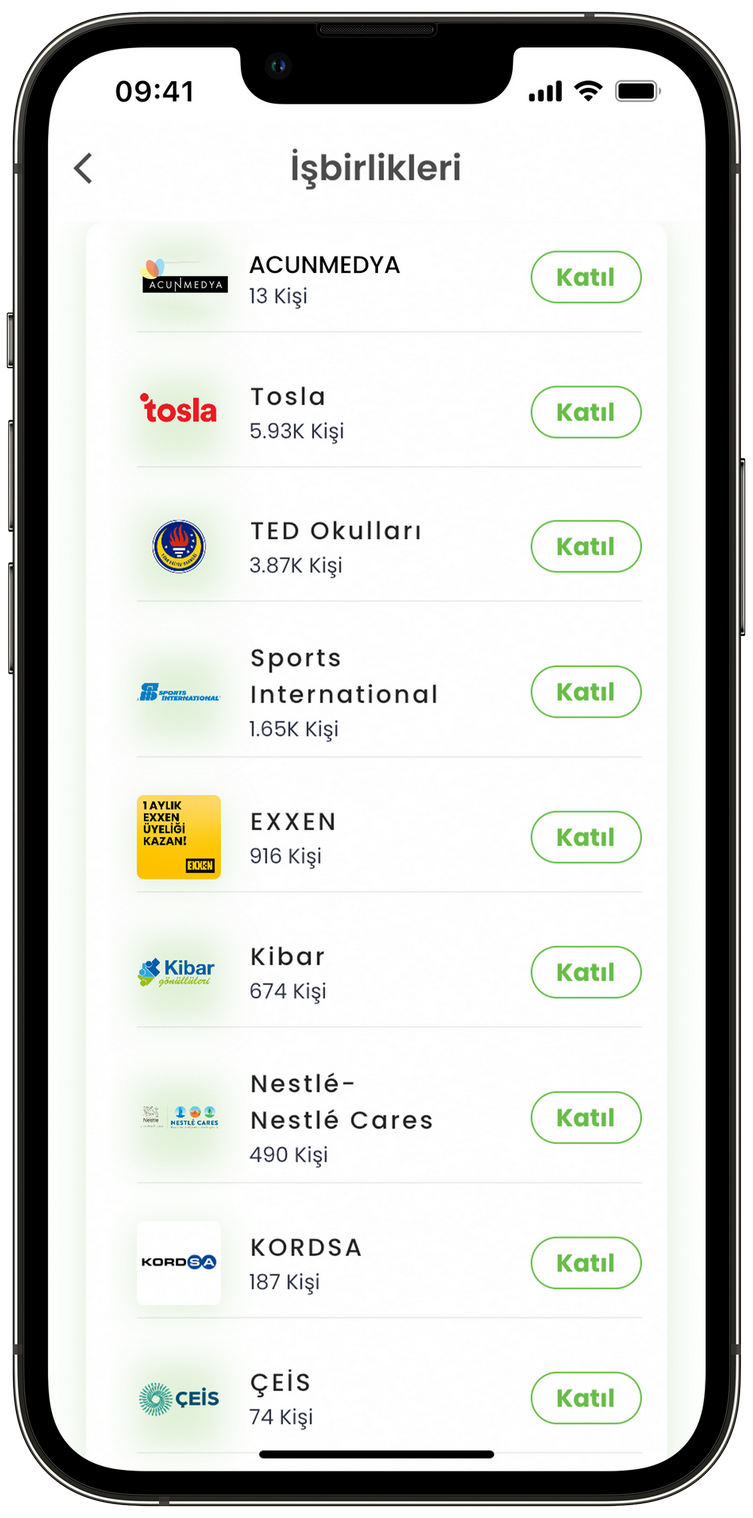Join Sports International with Katıl
The image size is (753, 1518).
(x=585, y=692)
